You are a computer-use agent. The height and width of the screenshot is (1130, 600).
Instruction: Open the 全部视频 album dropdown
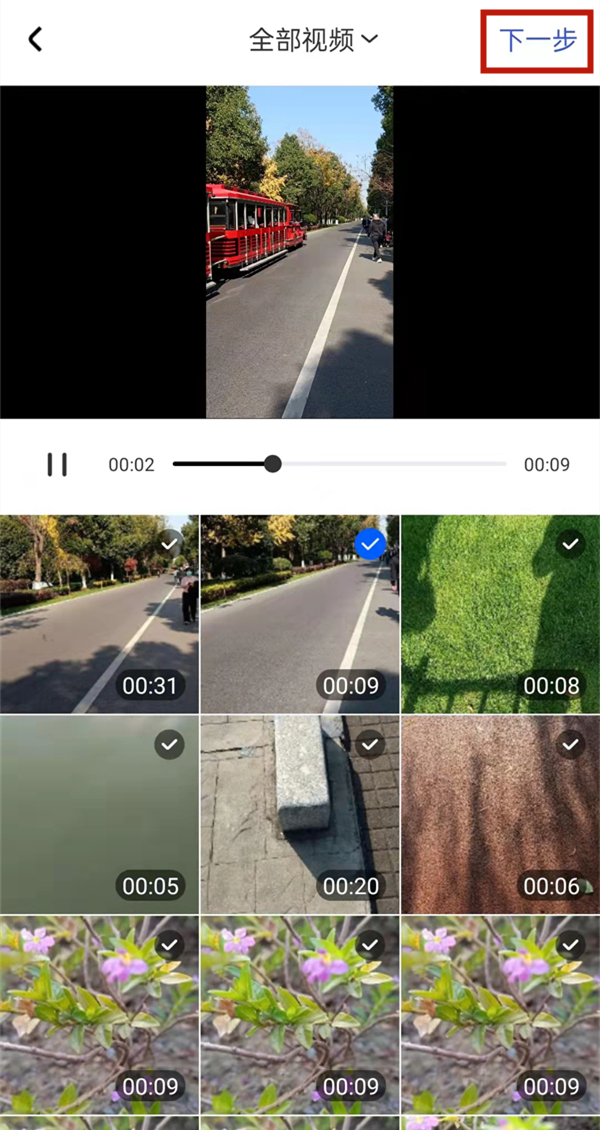pyautogui.click(x=313, y=40)
